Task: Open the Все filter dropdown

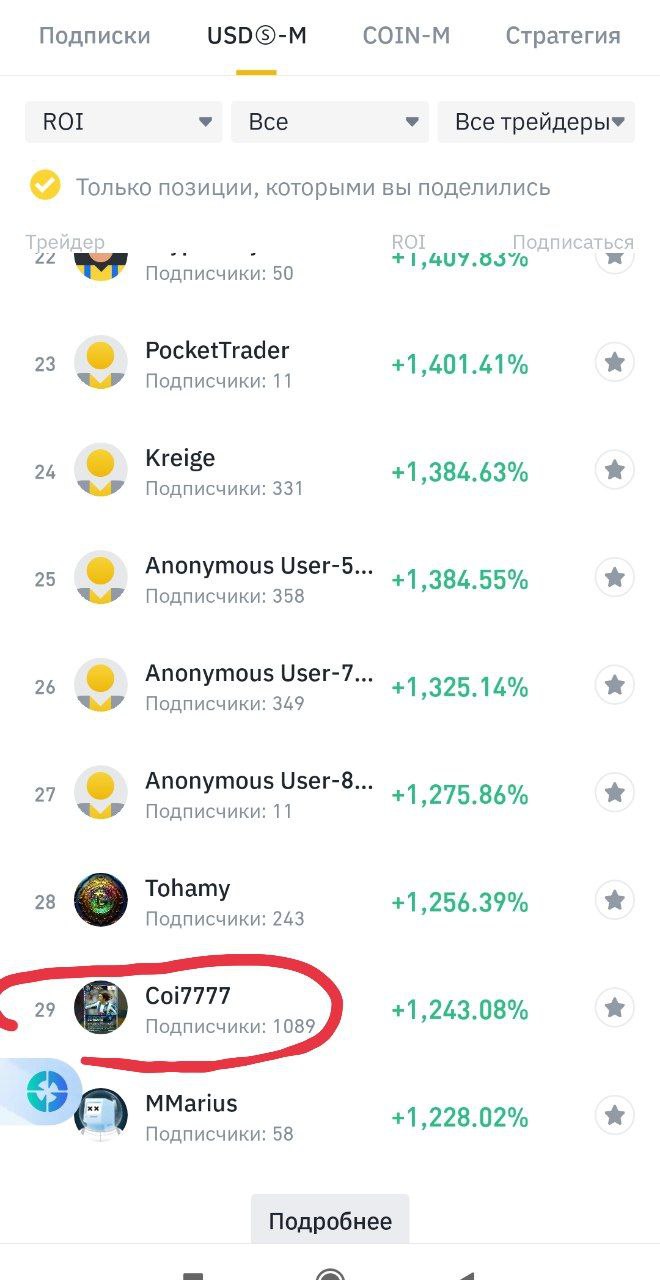Action: 330,122
